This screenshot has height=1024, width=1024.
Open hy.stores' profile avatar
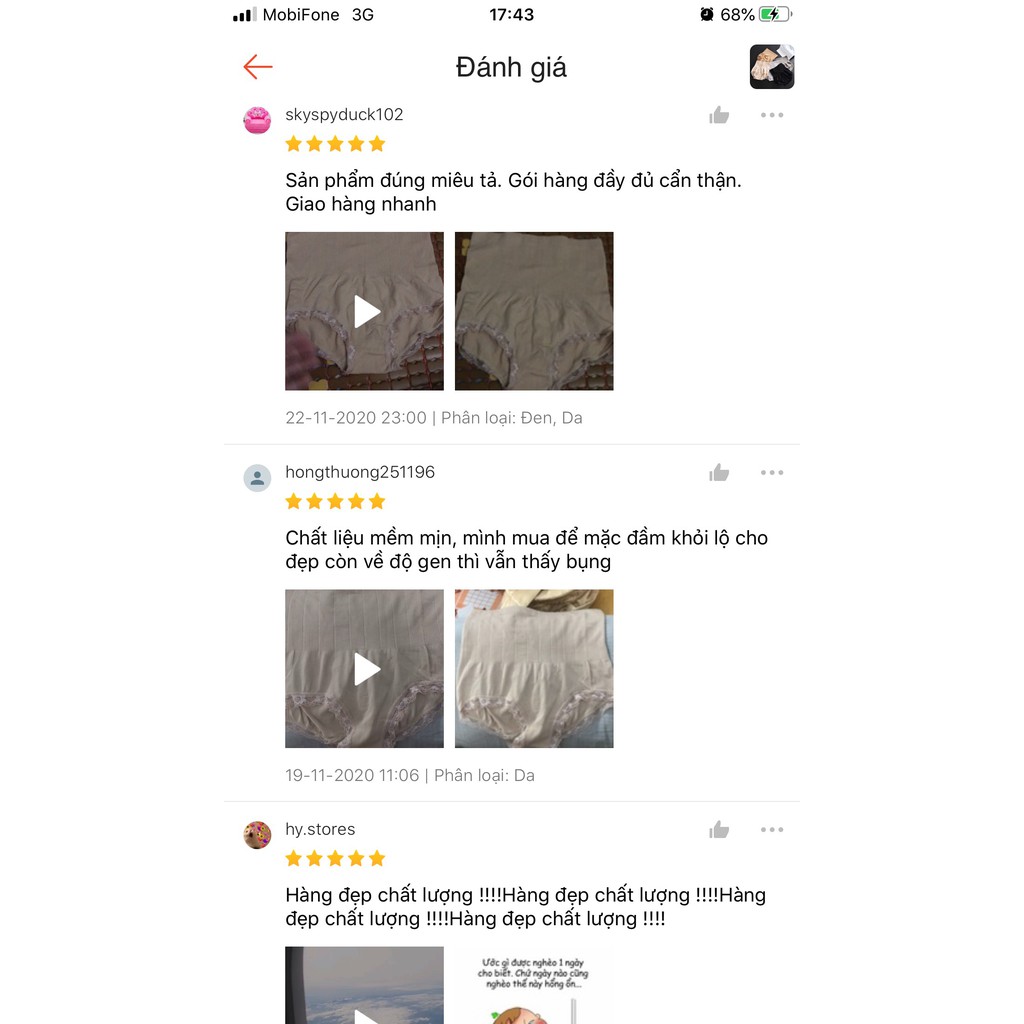tap(257, 834)
